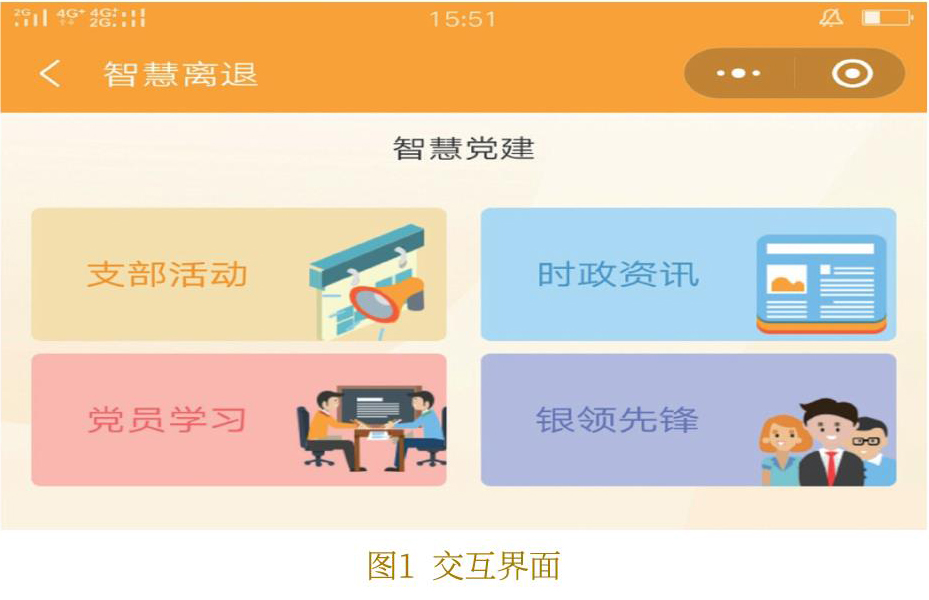Viewport: 929px width, 600px height.
Task: Open the 时政资讯 card
Action: pos(688,275)
